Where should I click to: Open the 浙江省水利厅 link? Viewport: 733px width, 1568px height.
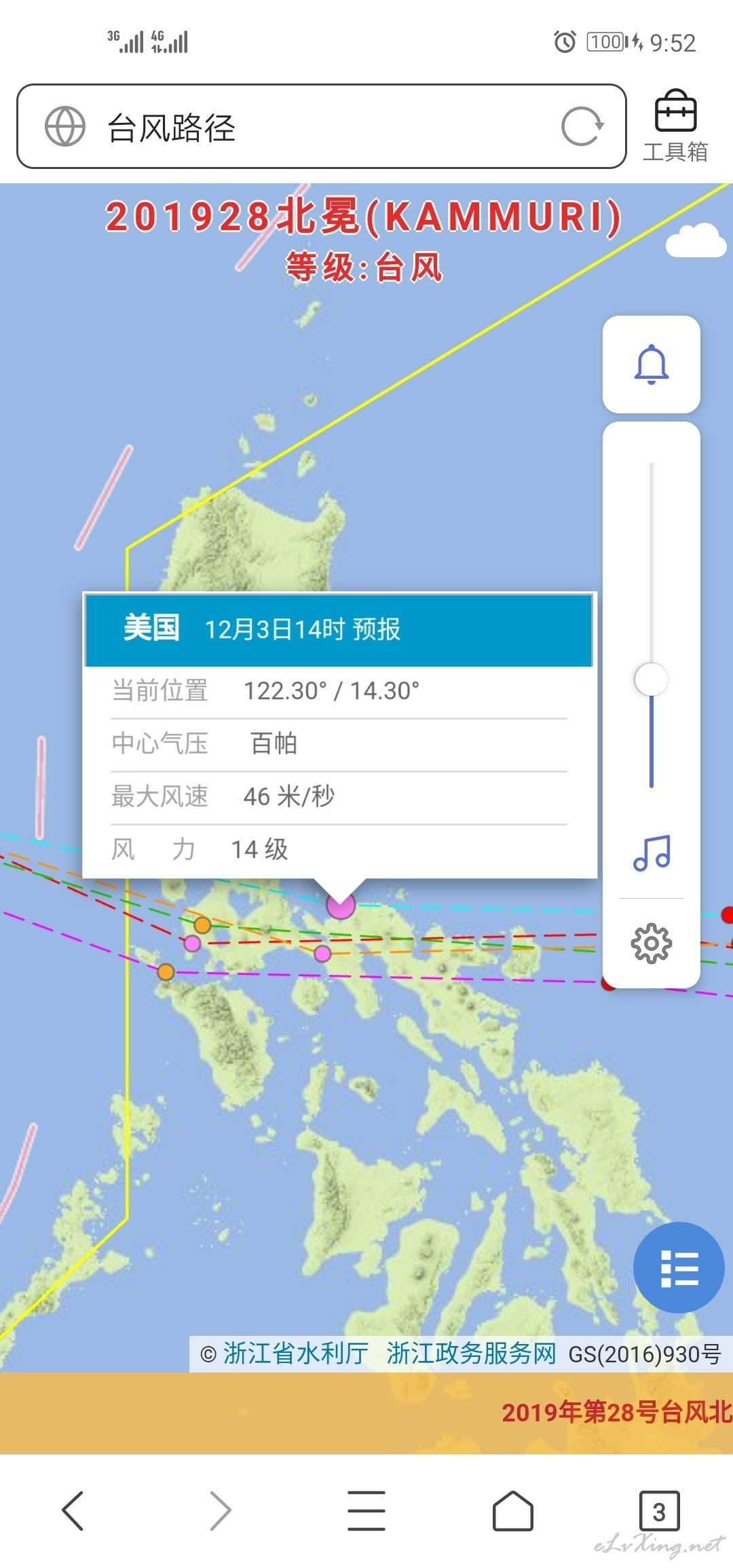coord(296,1353)
